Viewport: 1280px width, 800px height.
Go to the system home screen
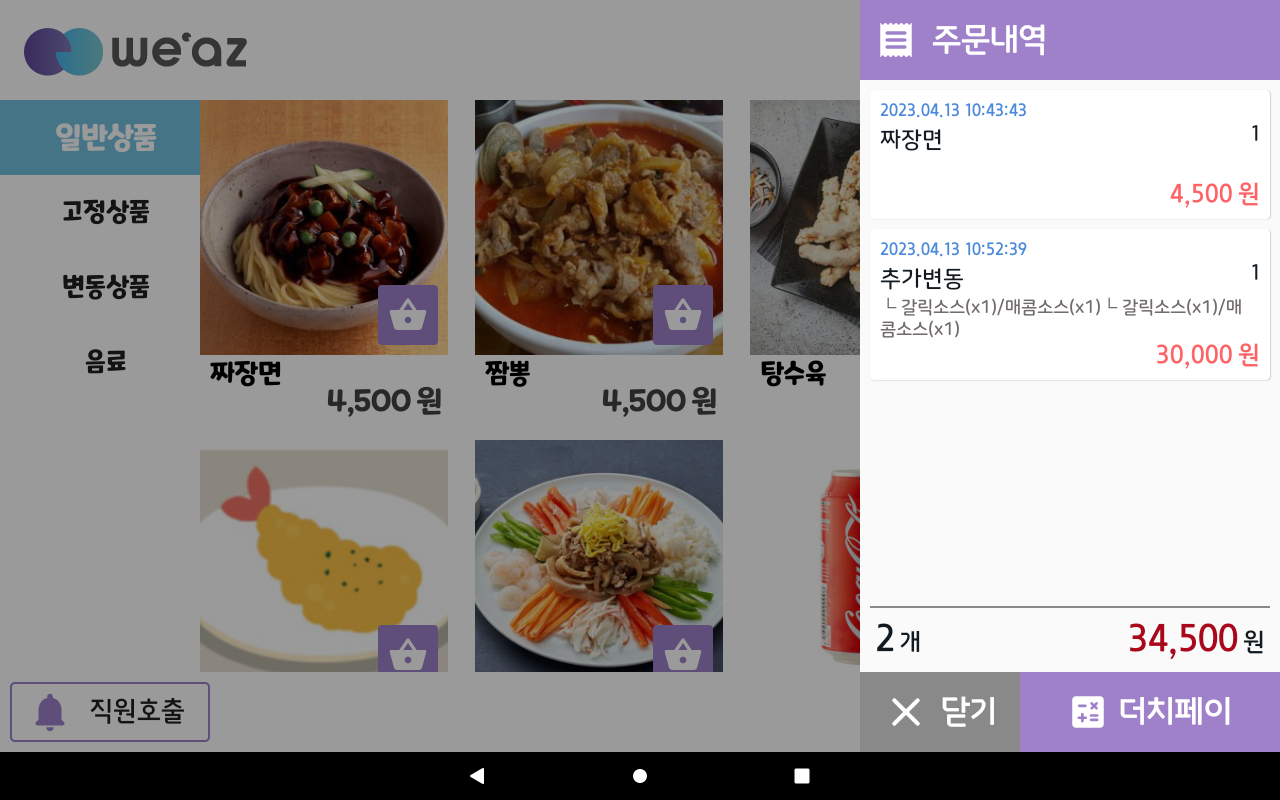click(640, 776)
